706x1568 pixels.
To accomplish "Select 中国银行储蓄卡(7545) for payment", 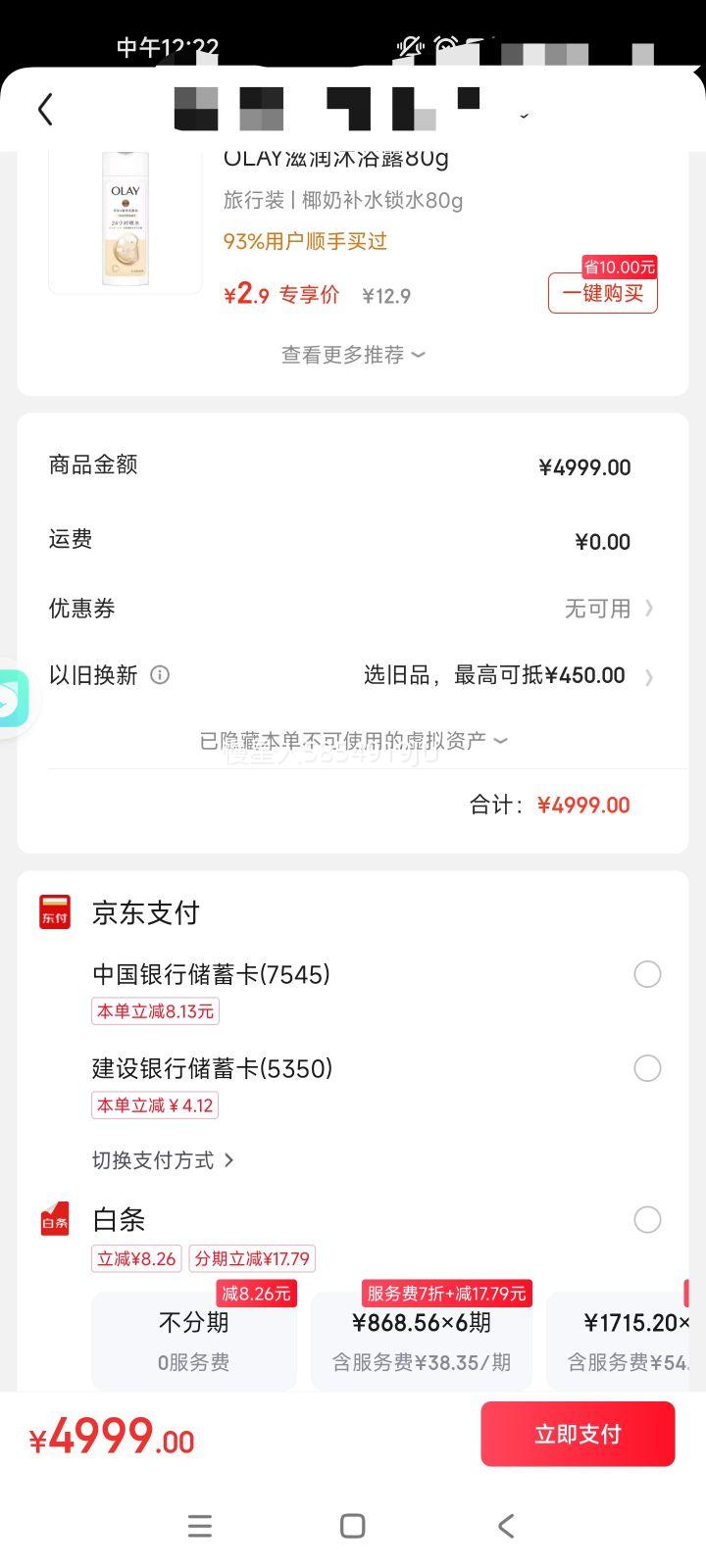I will pos(646,974).
